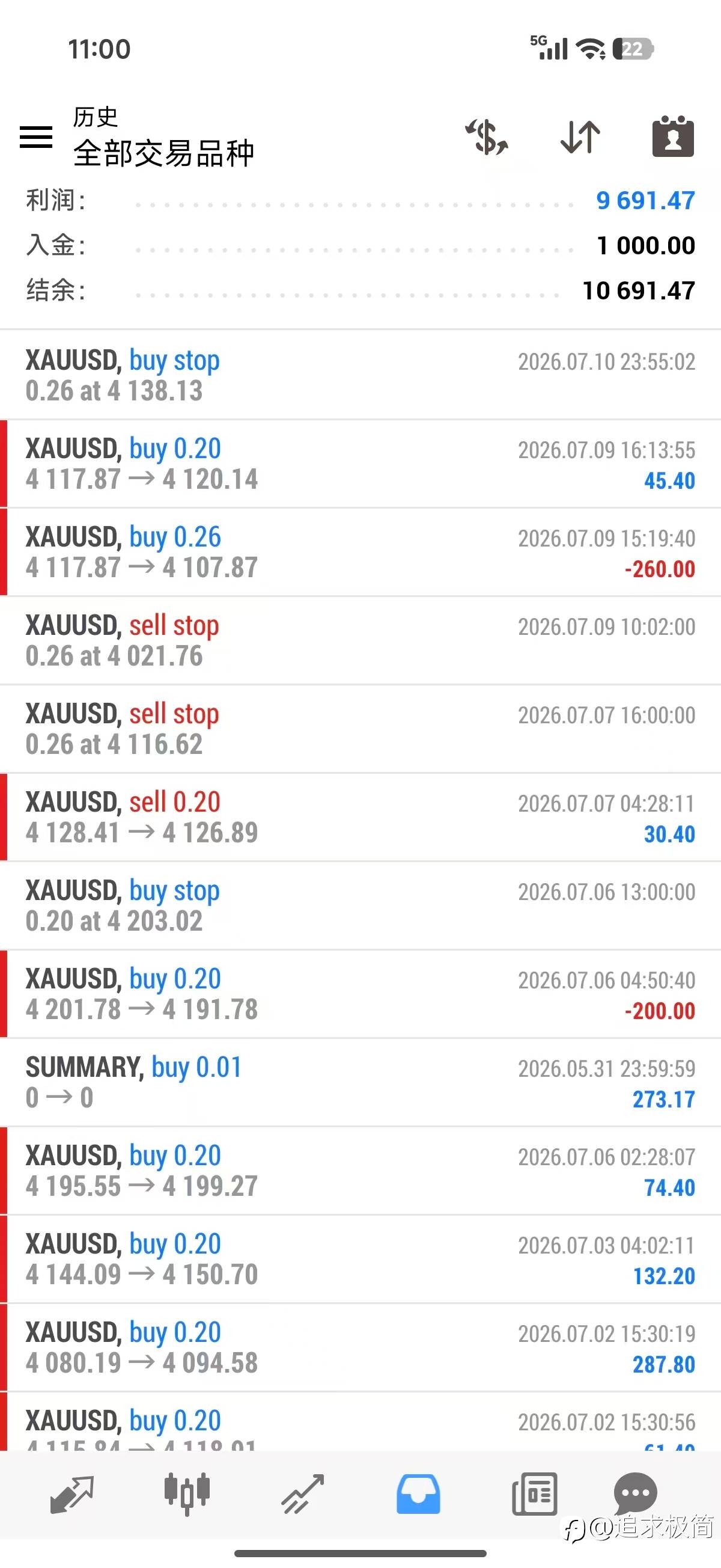
Task: Expand the buy 0.20 trade with -200.00 loss
Action: tap(360, 993)
